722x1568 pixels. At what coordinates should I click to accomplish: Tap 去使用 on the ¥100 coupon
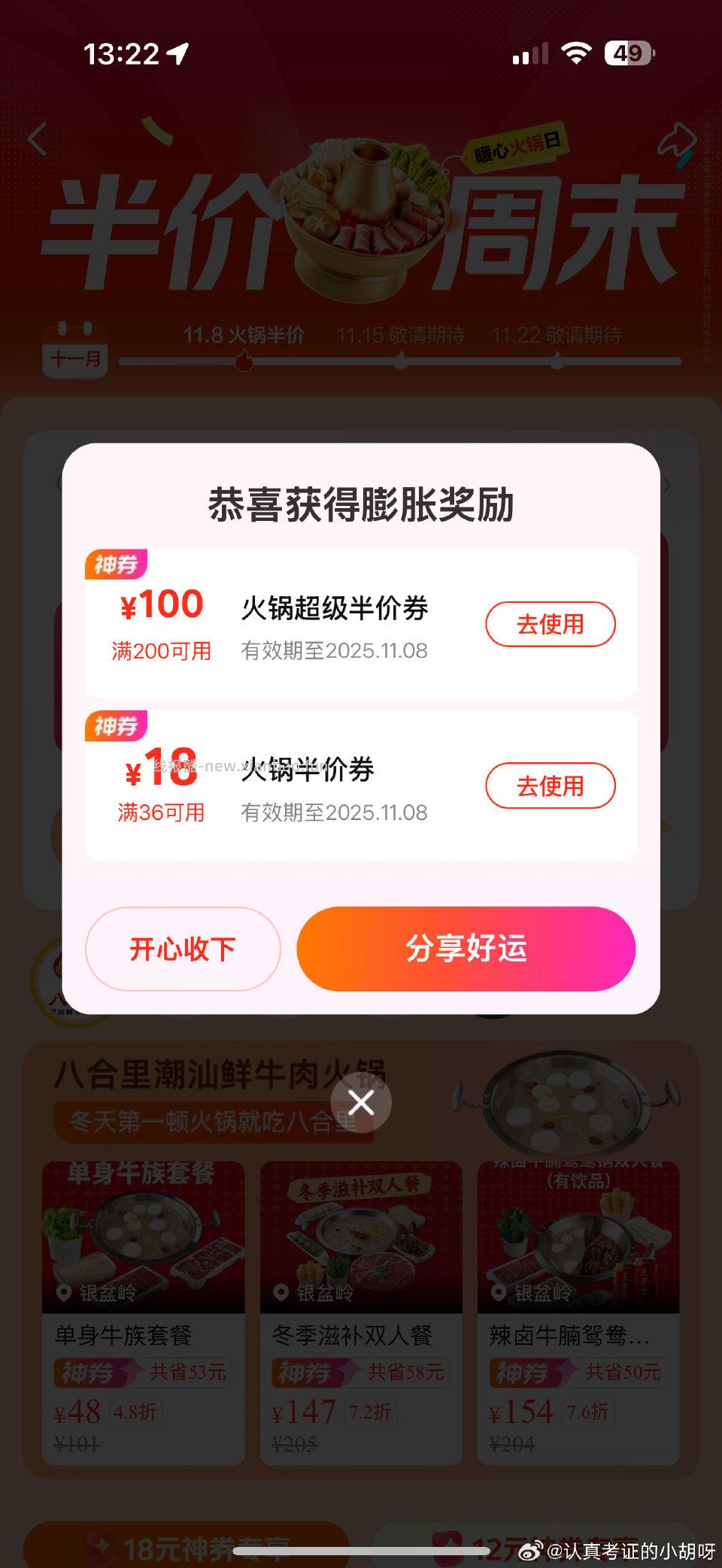(x=551, y=624)
